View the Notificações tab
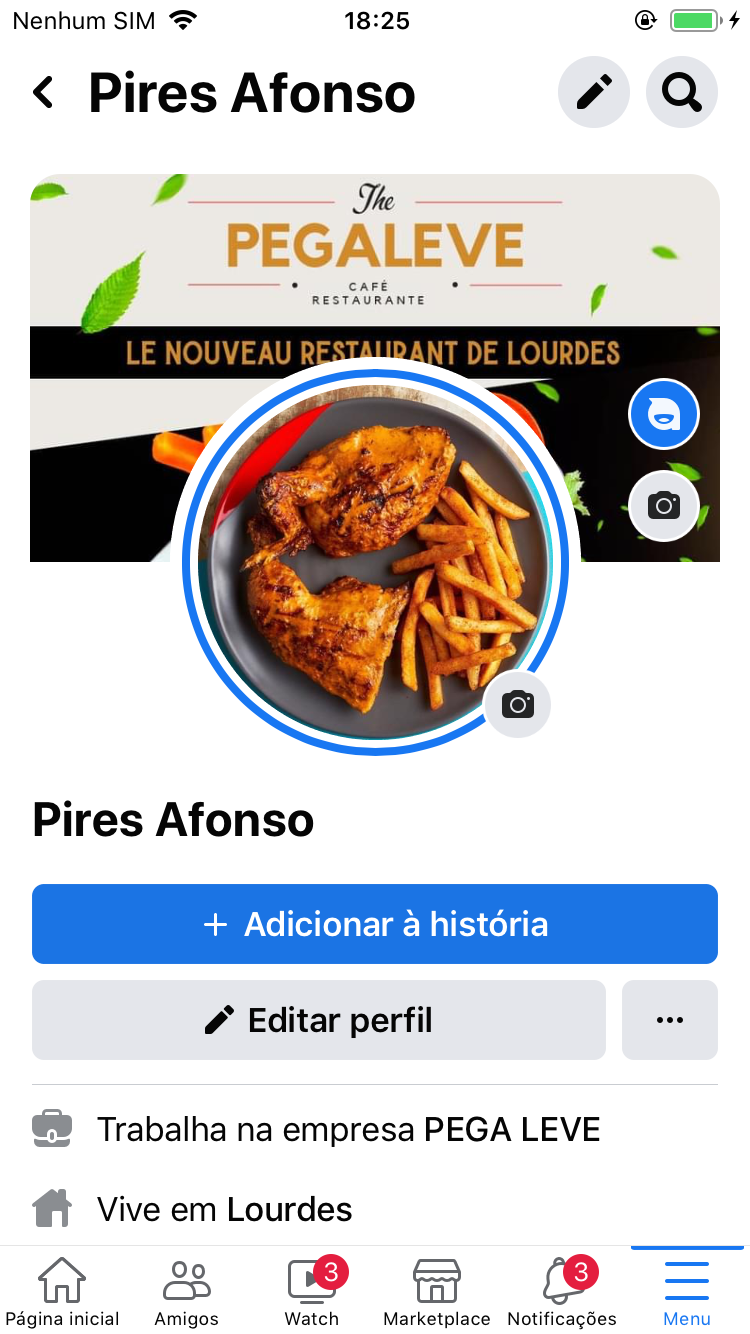750x1334 pixels. point(562,1292)
